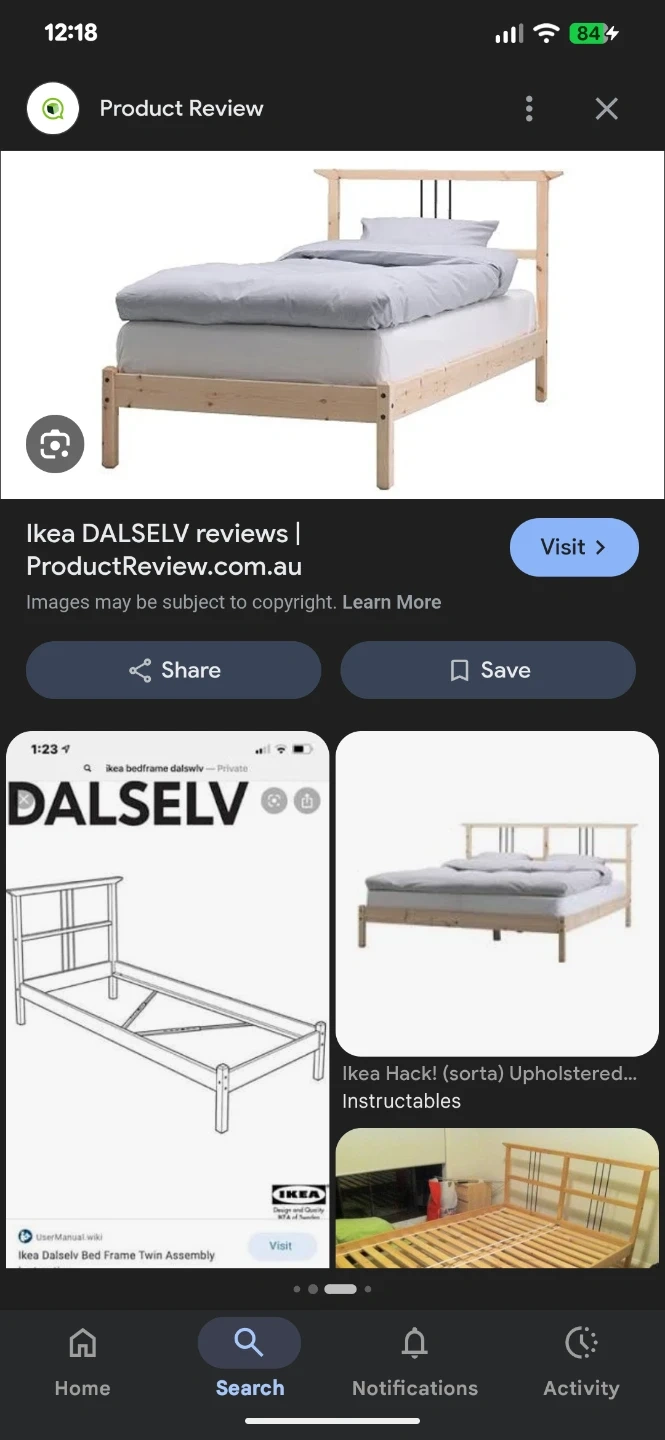The height and width of the screenshot is (1440, 665).
Task: Share this DALSELV image
Action: click(174, 670)
